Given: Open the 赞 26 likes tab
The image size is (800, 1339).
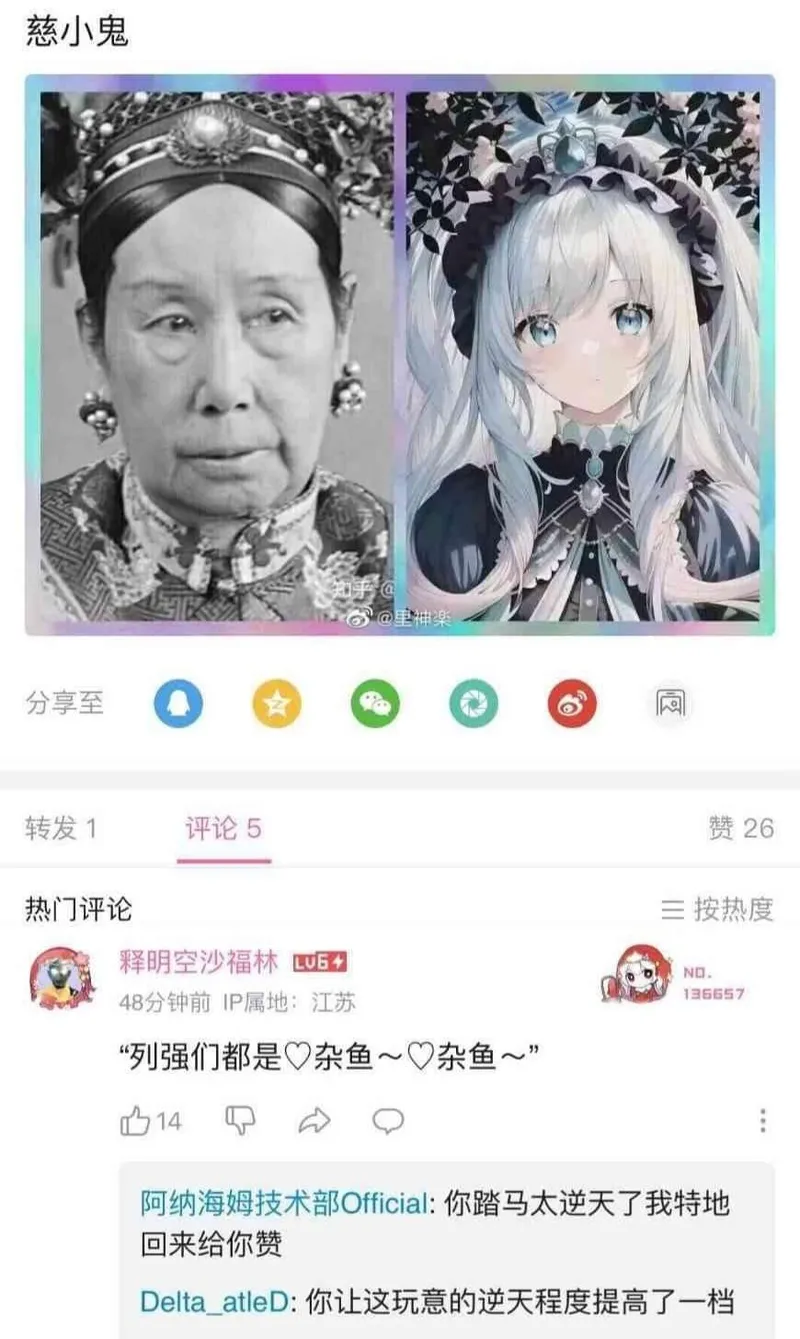Looking at the screenshot, I should (x=741, y=828).
